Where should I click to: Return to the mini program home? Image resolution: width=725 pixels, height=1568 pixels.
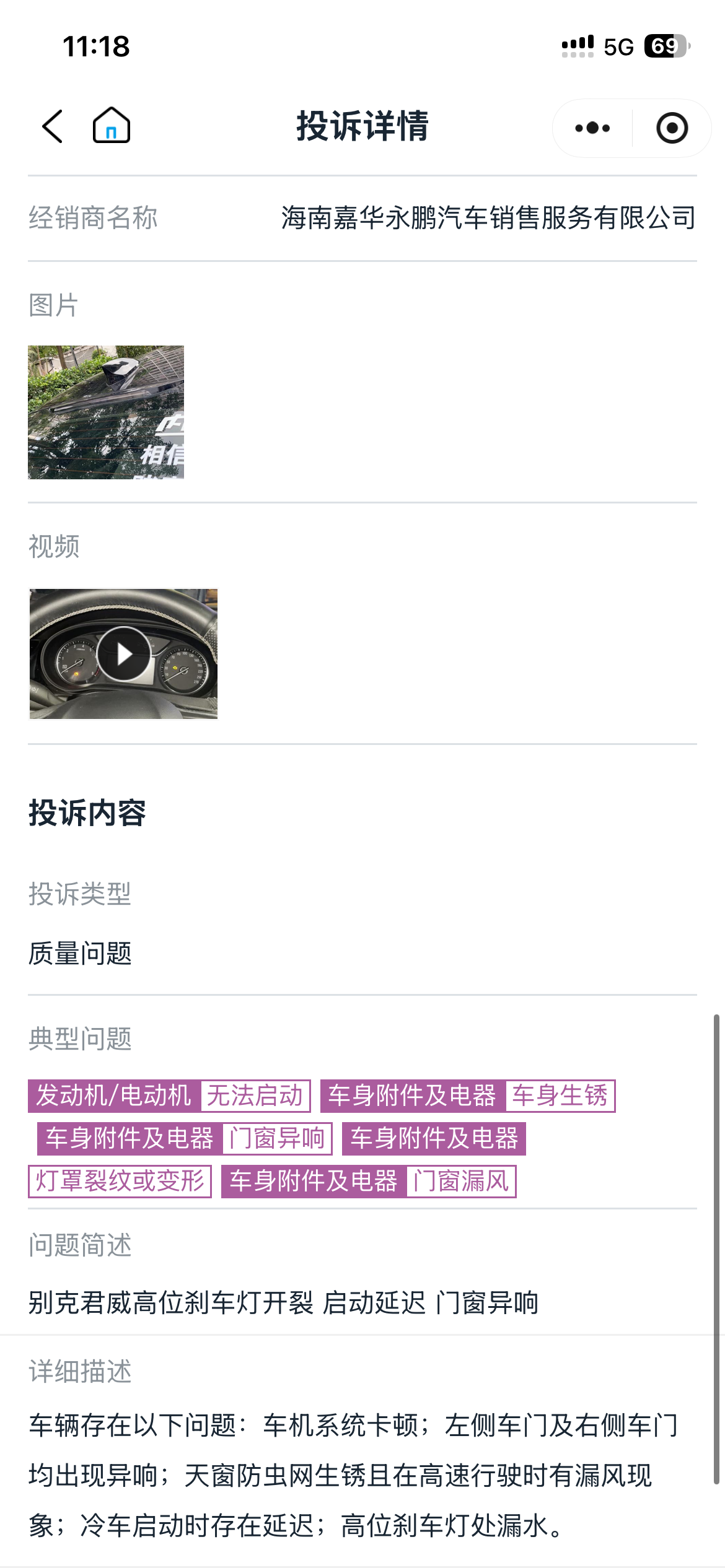pyautogui.click(x=112, y=126)
